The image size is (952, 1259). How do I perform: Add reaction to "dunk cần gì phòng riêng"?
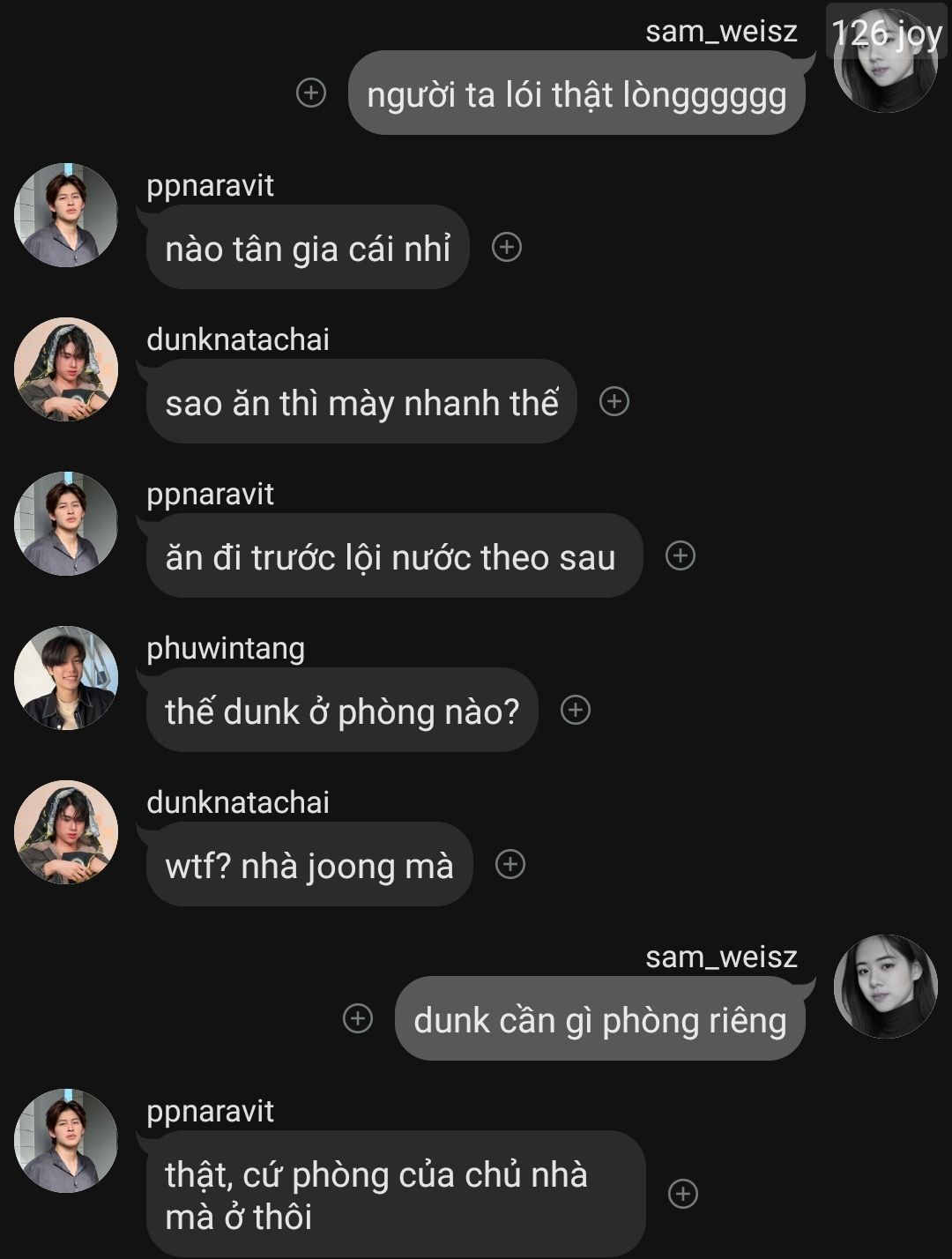[357, 1018]
